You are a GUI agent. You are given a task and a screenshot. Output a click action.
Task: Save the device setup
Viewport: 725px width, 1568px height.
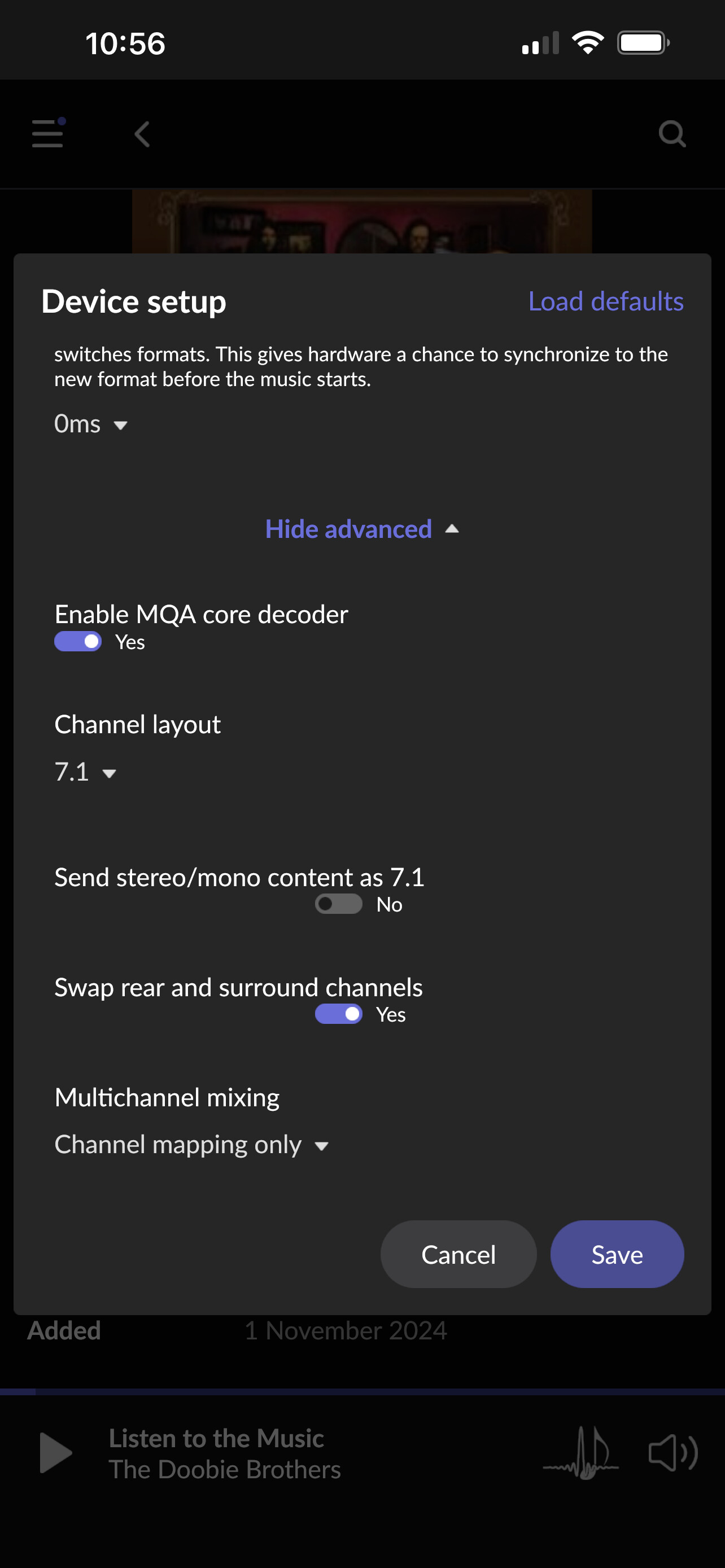point(617,1254)
